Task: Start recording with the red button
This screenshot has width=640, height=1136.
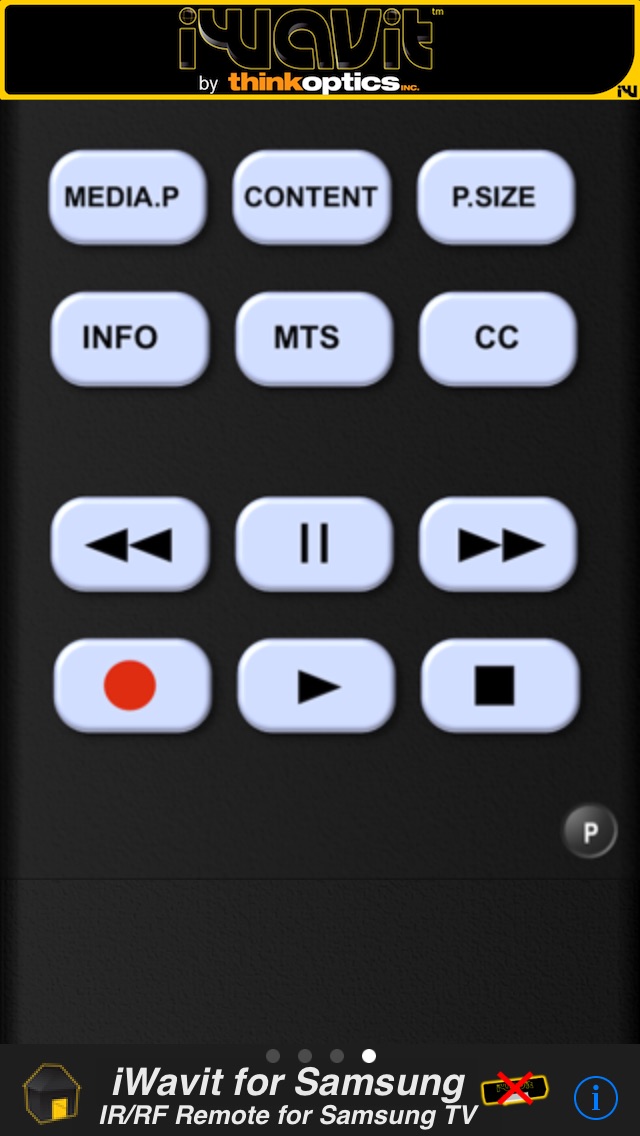Action: pos(133,685)
